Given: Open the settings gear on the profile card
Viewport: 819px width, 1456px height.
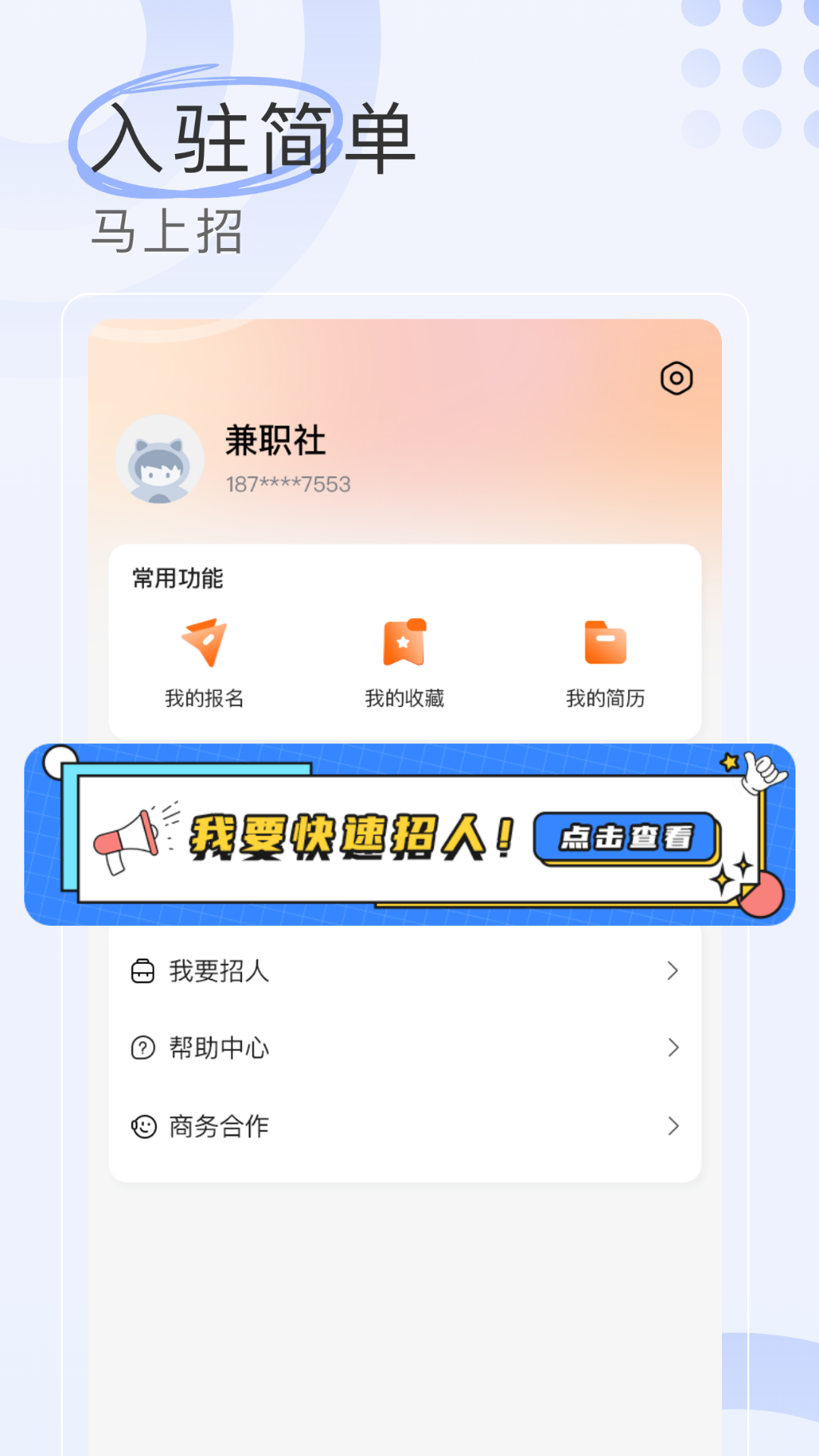Looking at the screenshot, I should tap(677, 380).
